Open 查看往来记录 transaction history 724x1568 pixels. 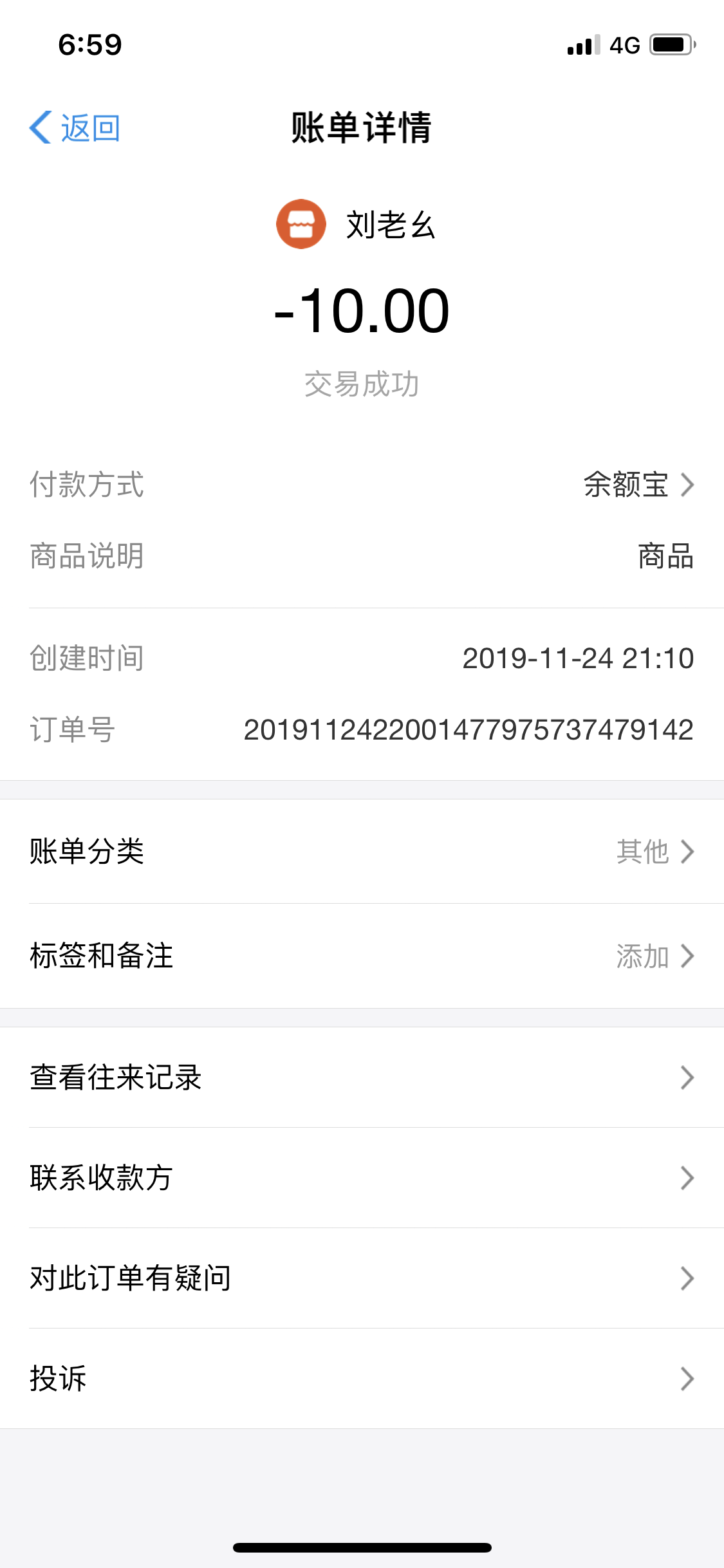(x=362, y=1078)
